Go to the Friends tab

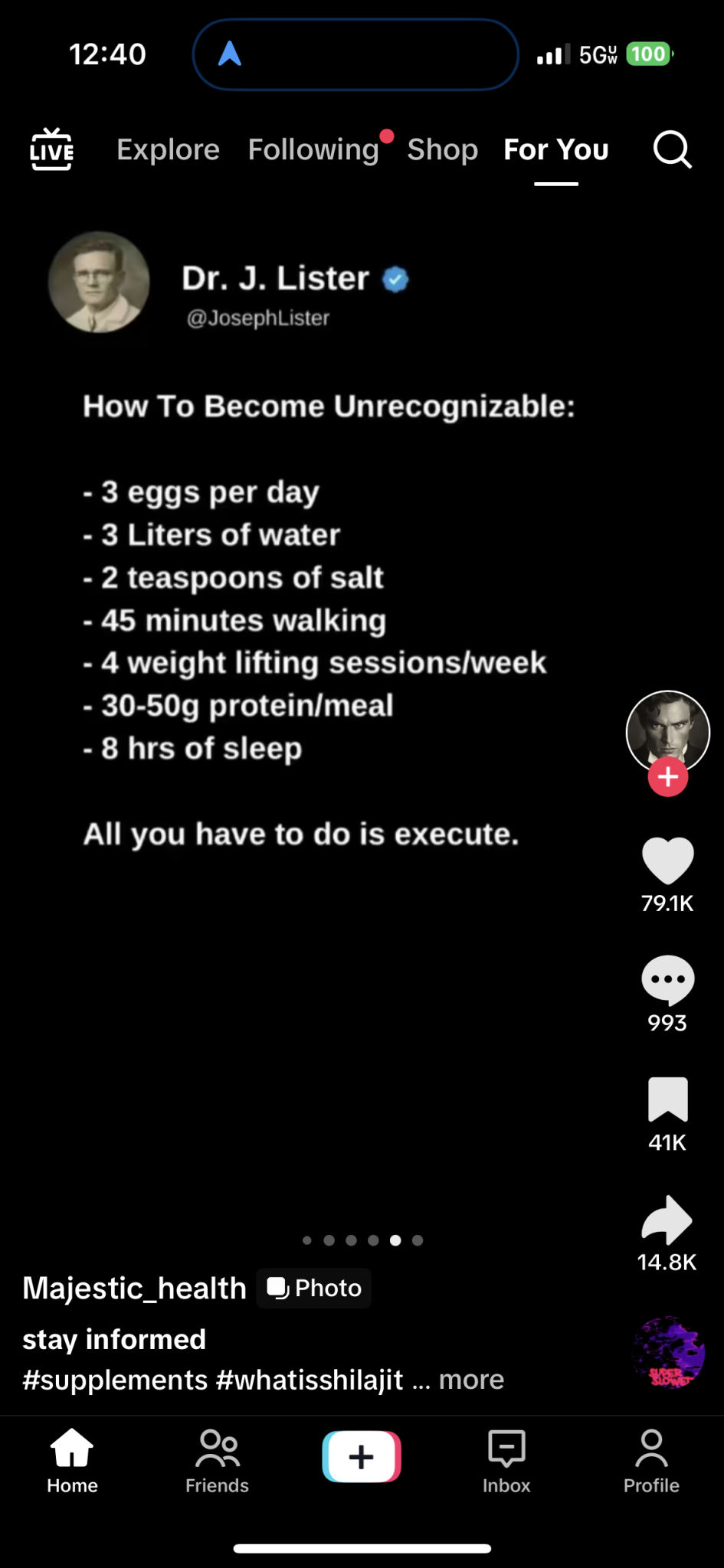217,1462
